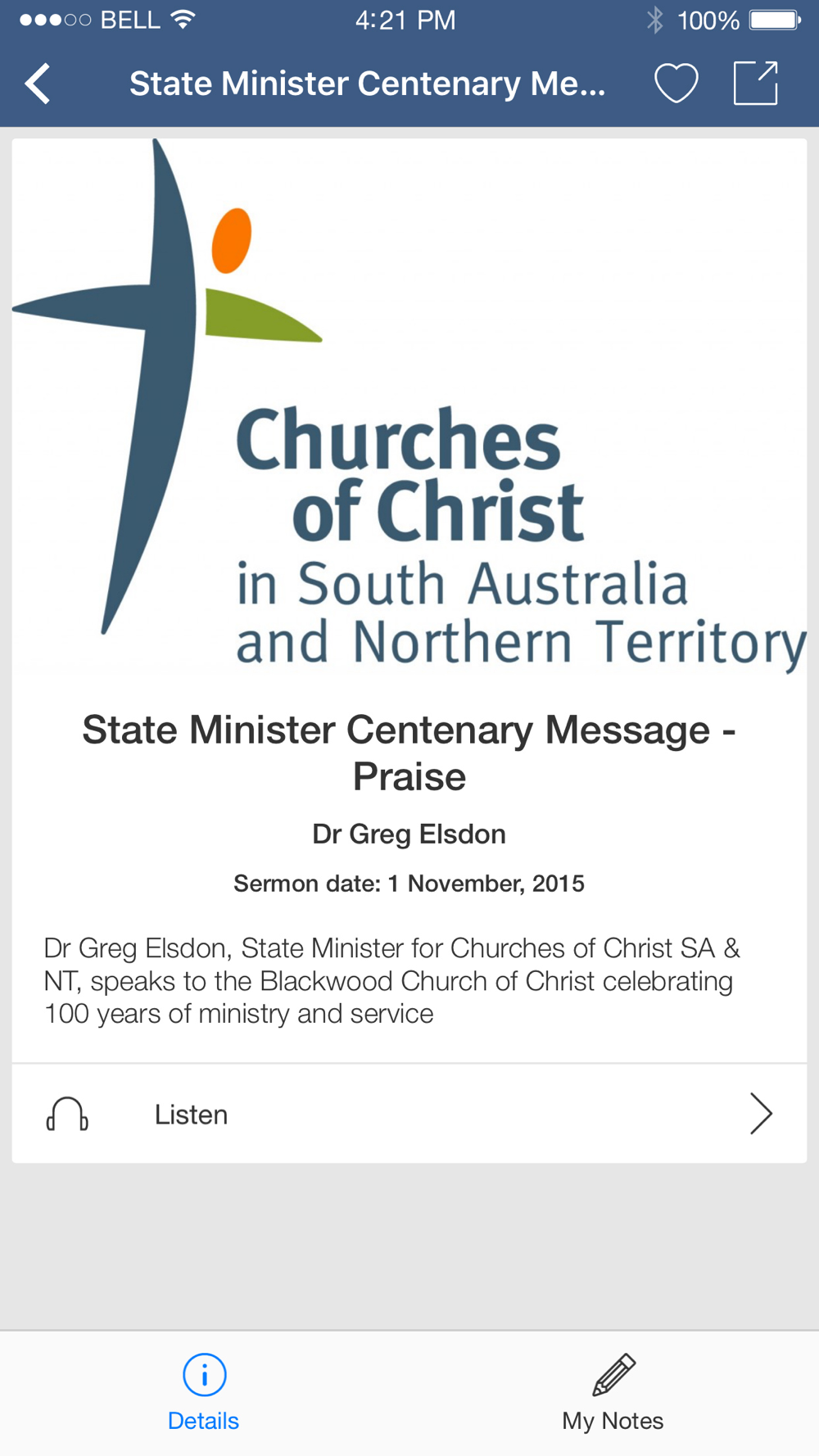819x1456 pixels.
Task: Favorite this sermon with the heart icon
Action: coord(676,84)
